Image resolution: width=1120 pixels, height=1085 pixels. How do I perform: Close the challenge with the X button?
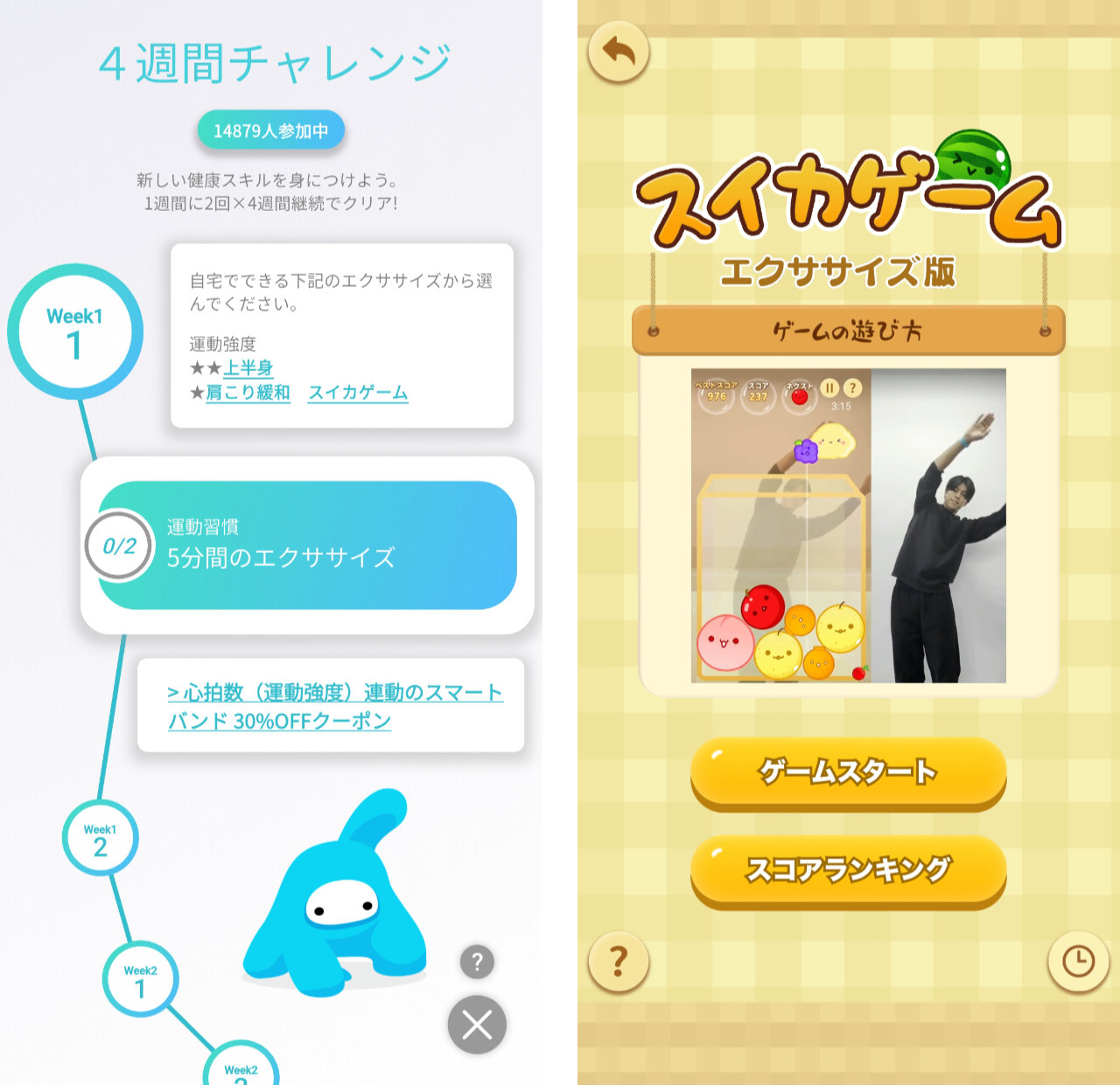click(477, 1025)
